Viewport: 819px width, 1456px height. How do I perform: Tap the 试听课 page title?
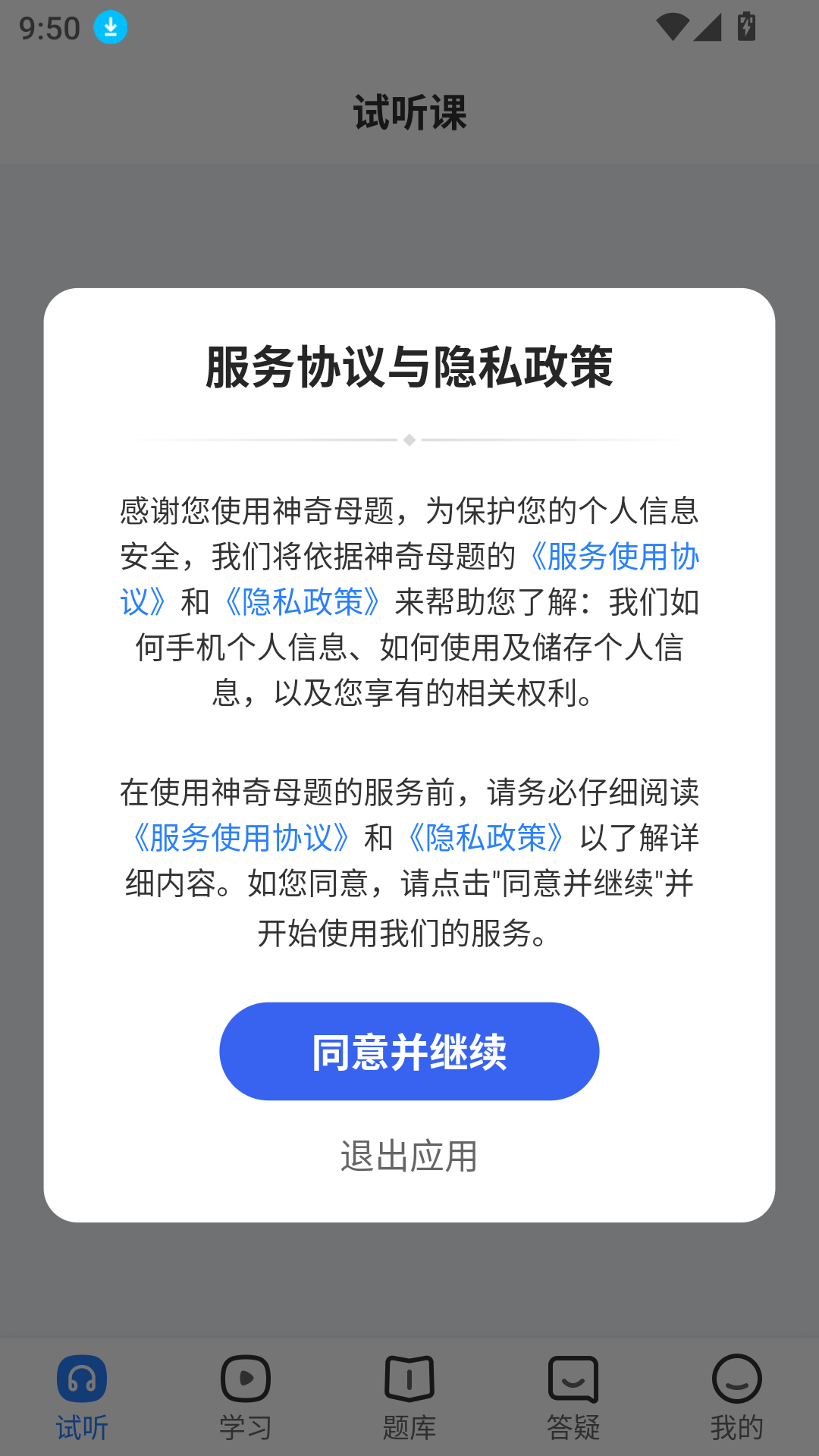[409, 111]
